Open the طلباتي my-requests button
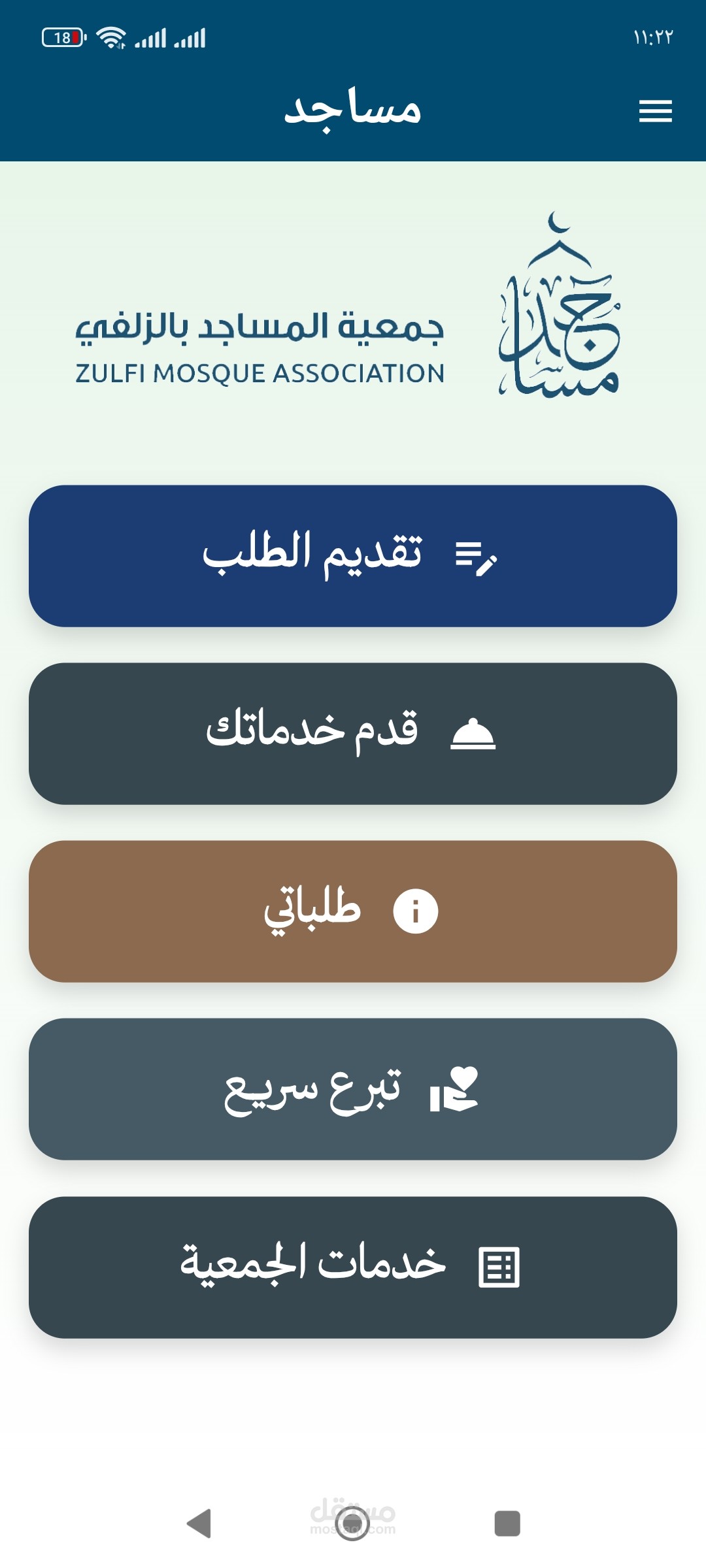This screenshot has width=706, height=1568. point(353,913)
